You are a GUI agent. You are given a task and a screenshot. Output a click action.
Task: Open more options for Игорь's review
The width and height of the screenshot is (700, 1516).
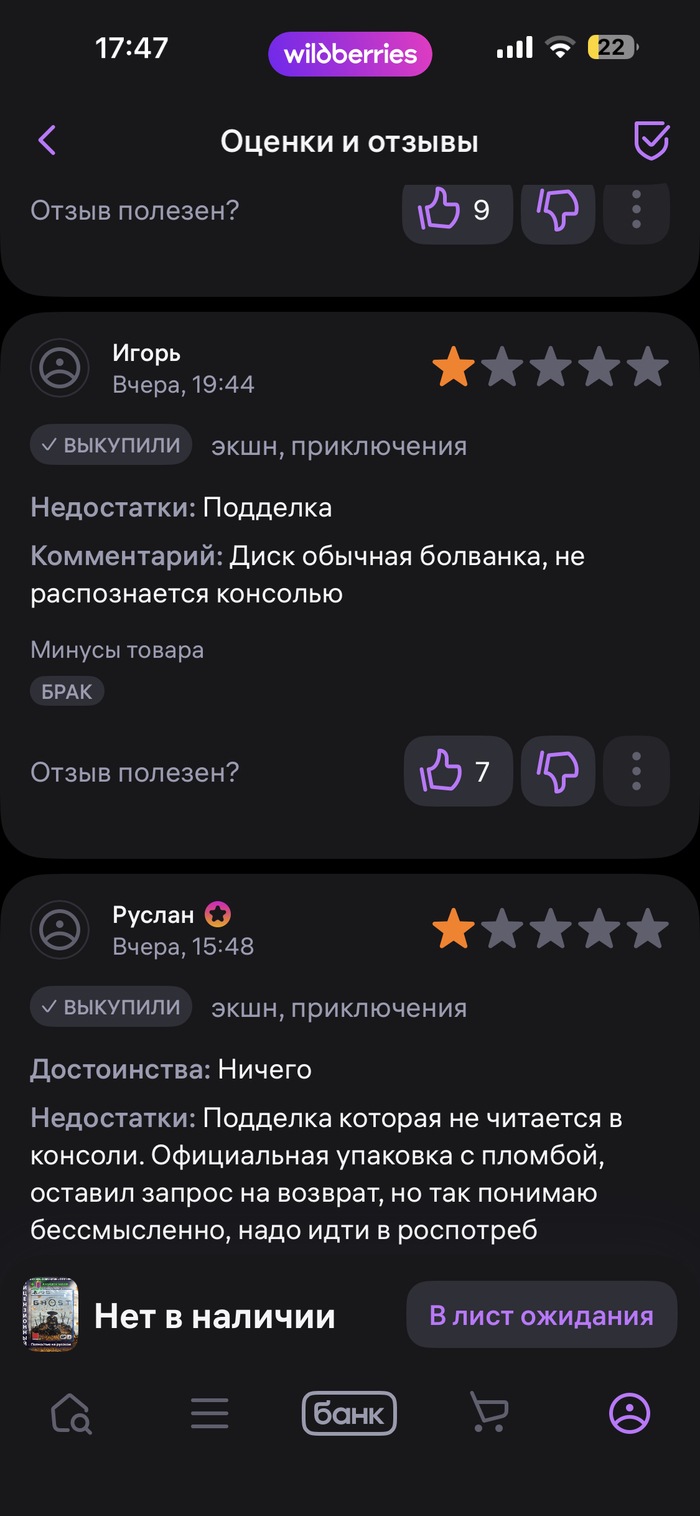[636, 772]
